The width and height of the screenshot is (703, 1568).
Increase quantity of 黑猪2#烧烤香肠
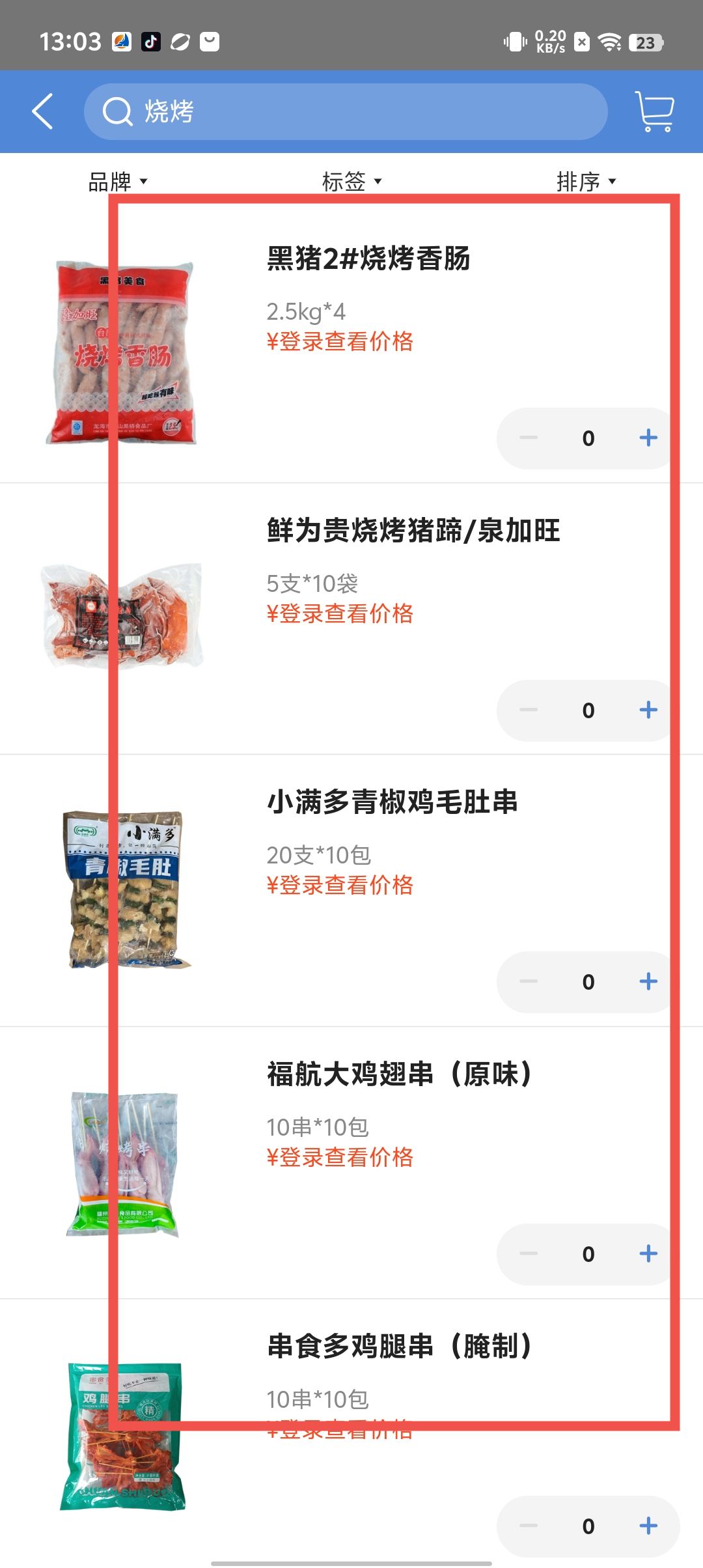tap(648, 438)
